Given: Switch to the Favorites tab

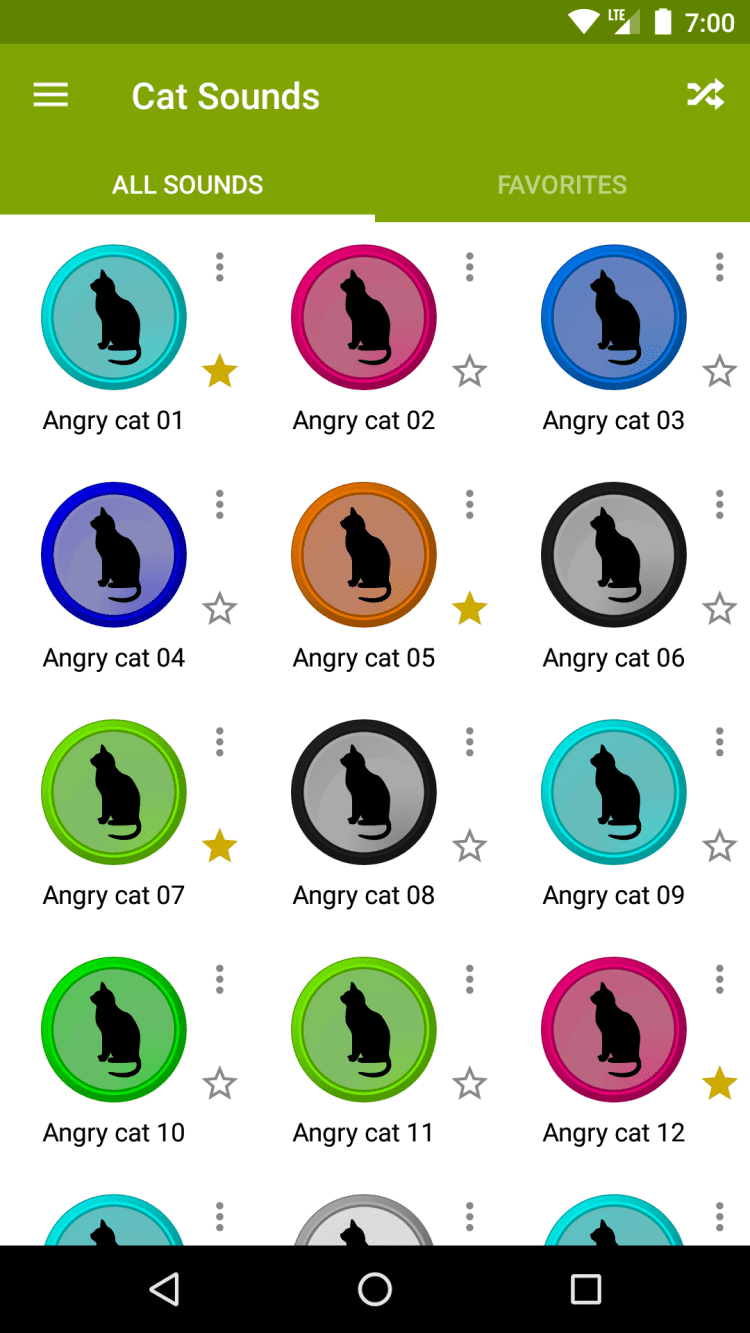Looking at the screenshot, I should pos(562,185).
